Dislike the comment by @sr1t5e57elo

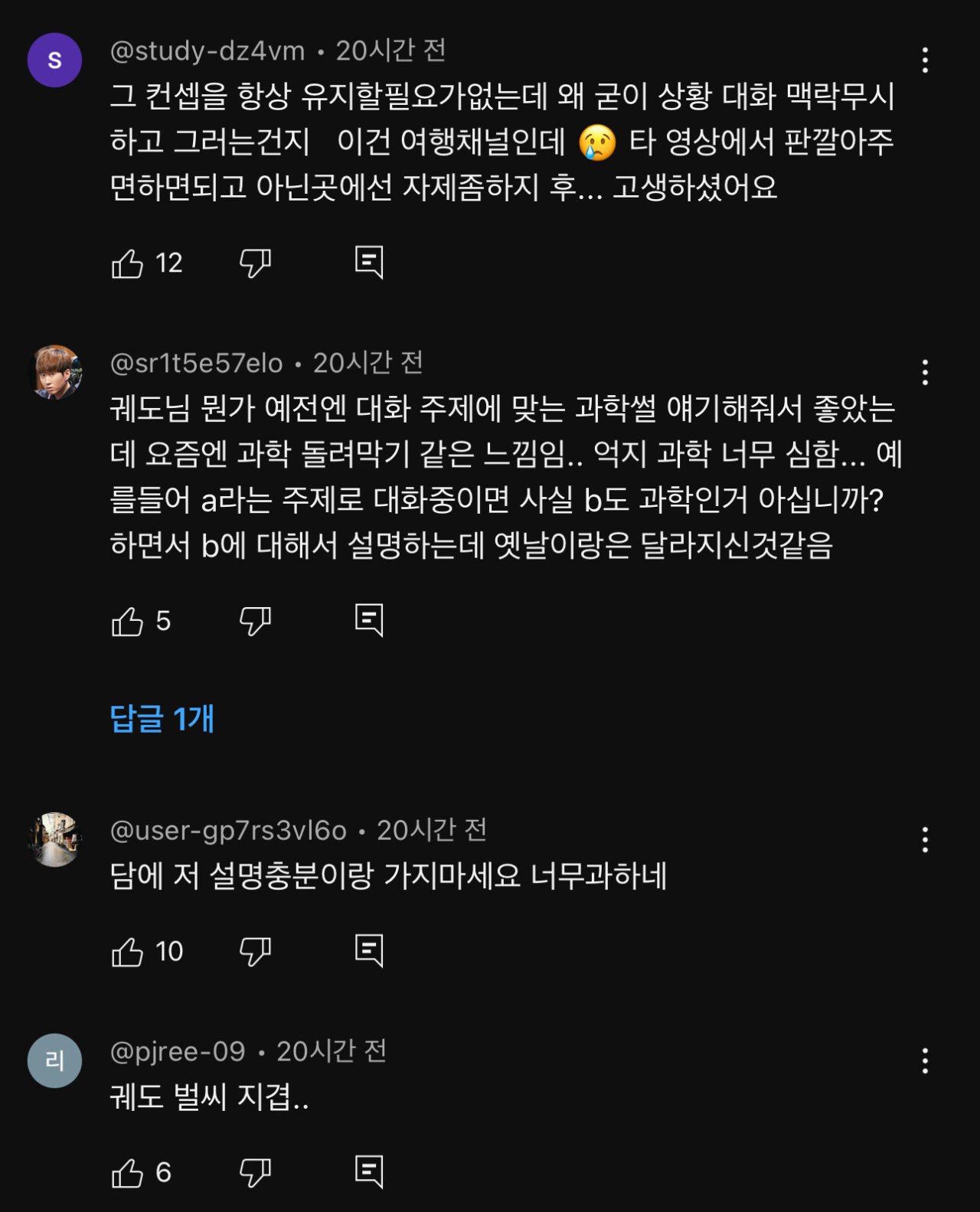pyautogui.click(x=255, y=621)
